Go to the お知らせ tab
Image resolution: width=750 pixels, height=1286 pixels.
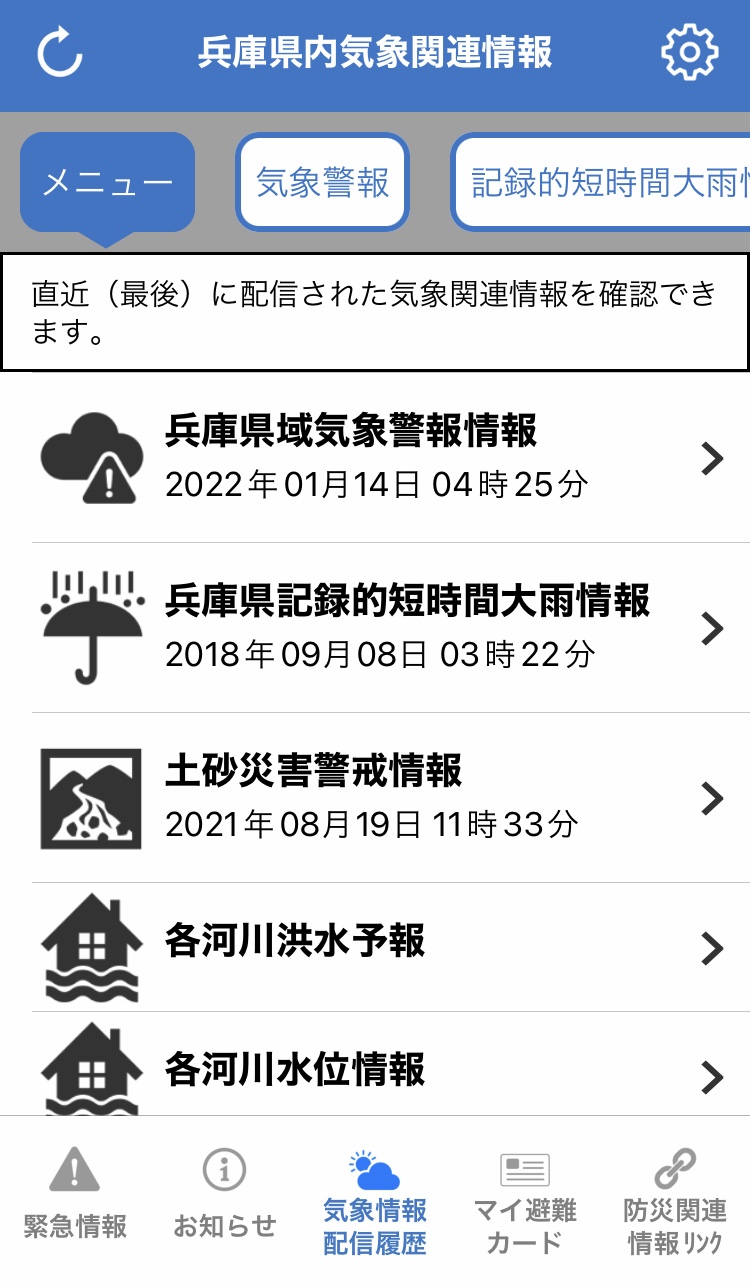[x=225, y=1195]
